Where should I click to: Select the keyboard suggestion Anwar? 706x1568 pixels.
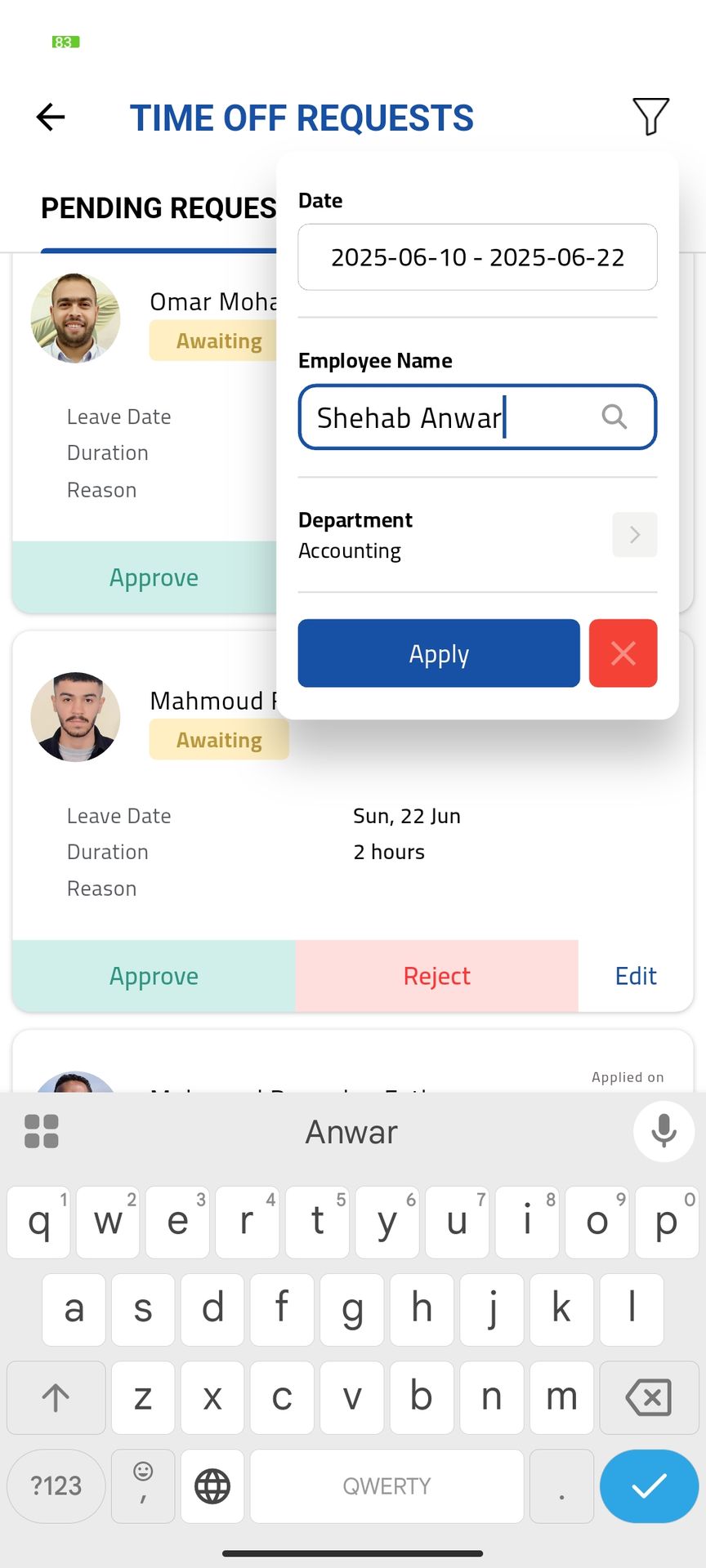pyautogui.click(x=351, y=1132)
